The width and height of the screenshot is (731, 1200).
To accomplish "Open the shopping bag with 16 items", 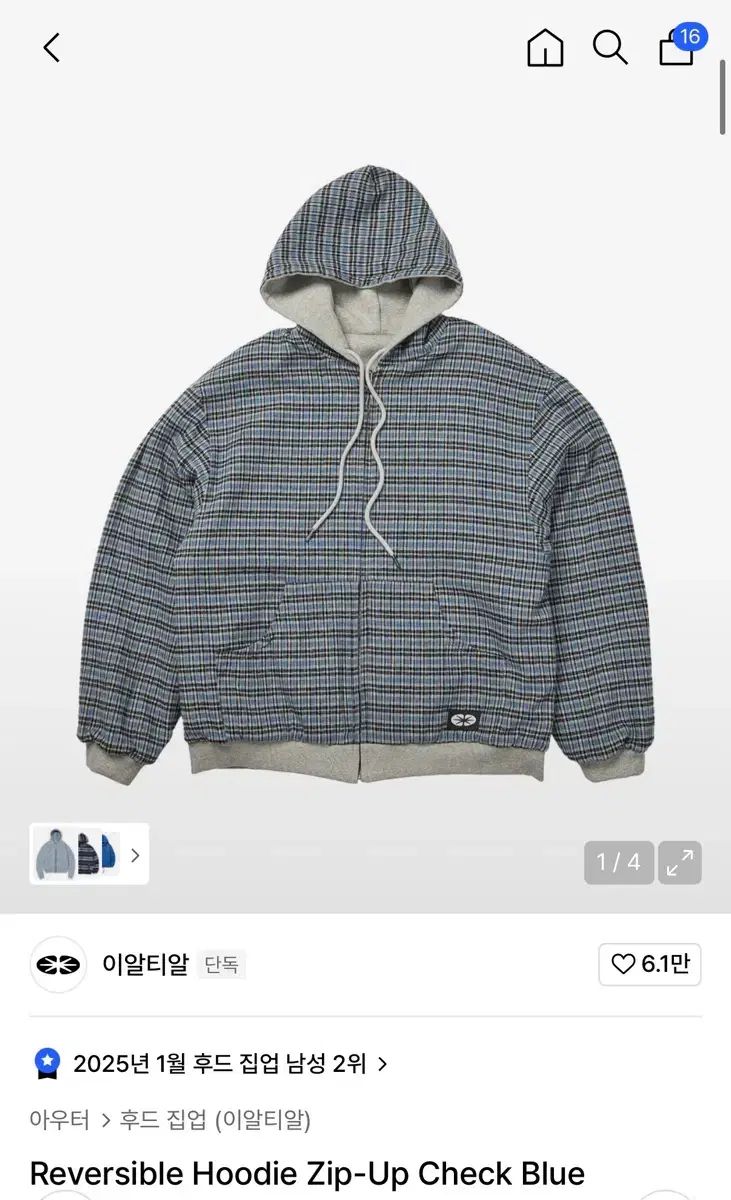I will pos(678,47).
